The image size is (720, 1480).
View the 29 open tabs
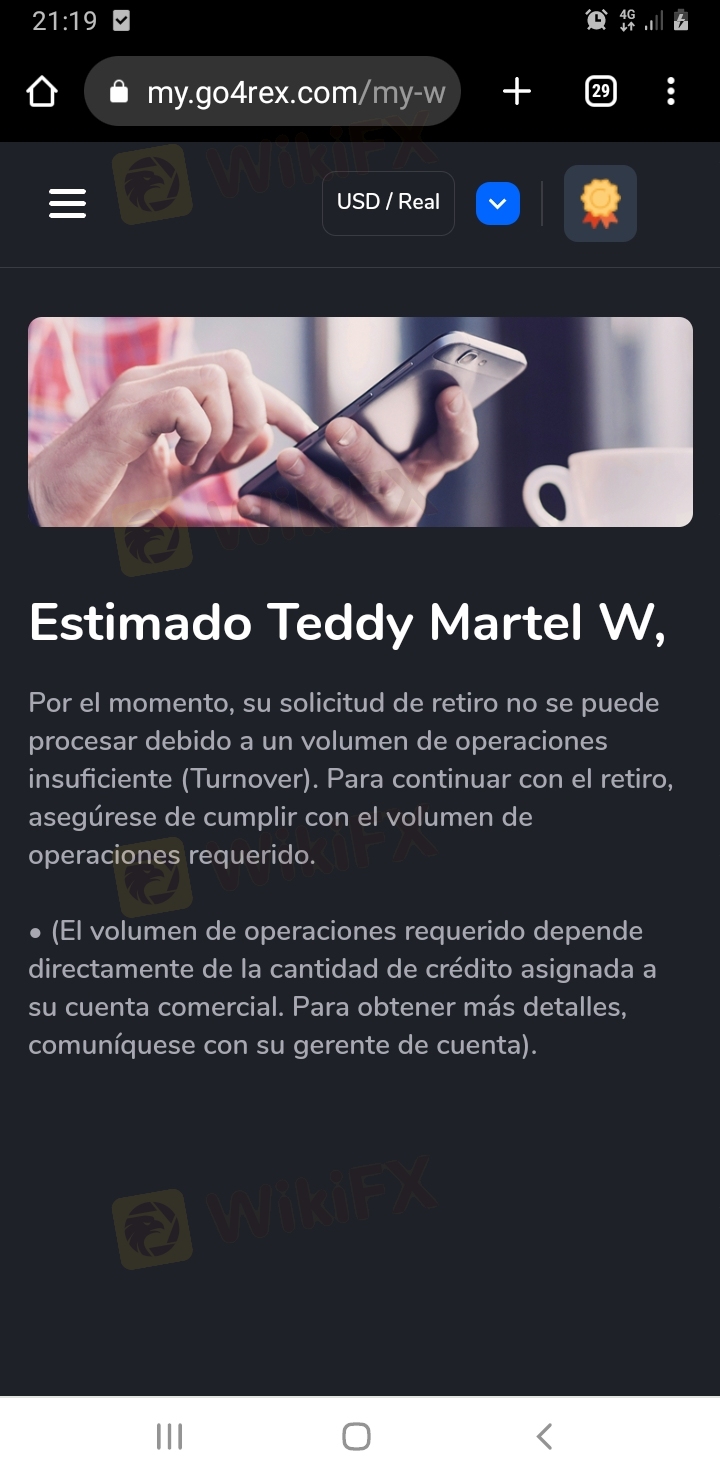click(x=600, y=93)
